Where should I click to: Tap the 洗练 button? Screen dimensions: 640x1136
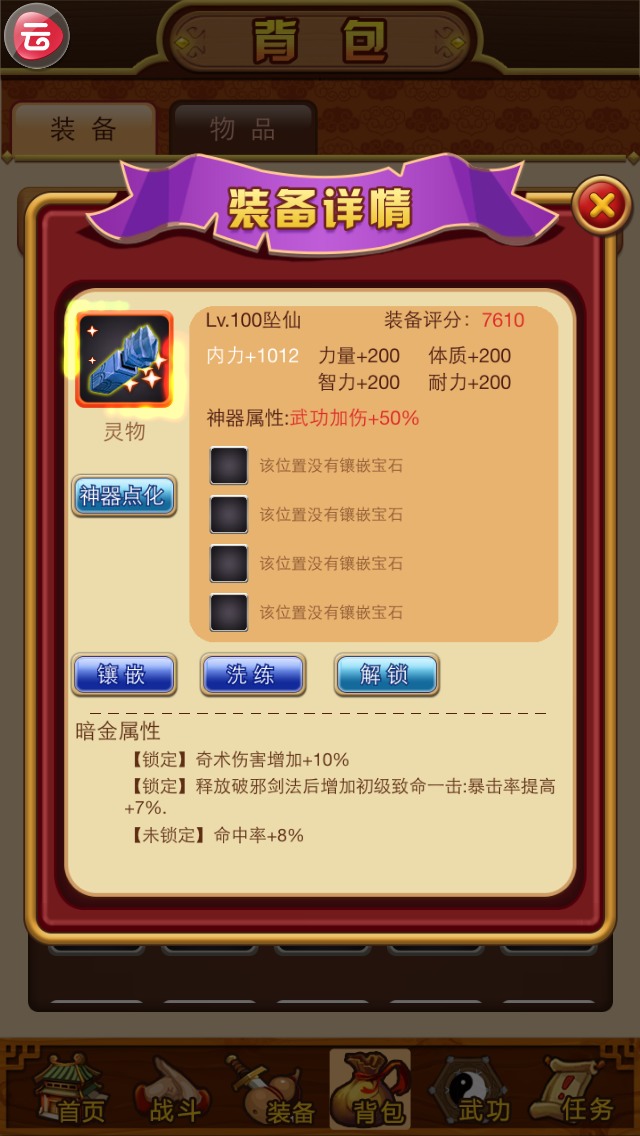click(x=252, y=675)
